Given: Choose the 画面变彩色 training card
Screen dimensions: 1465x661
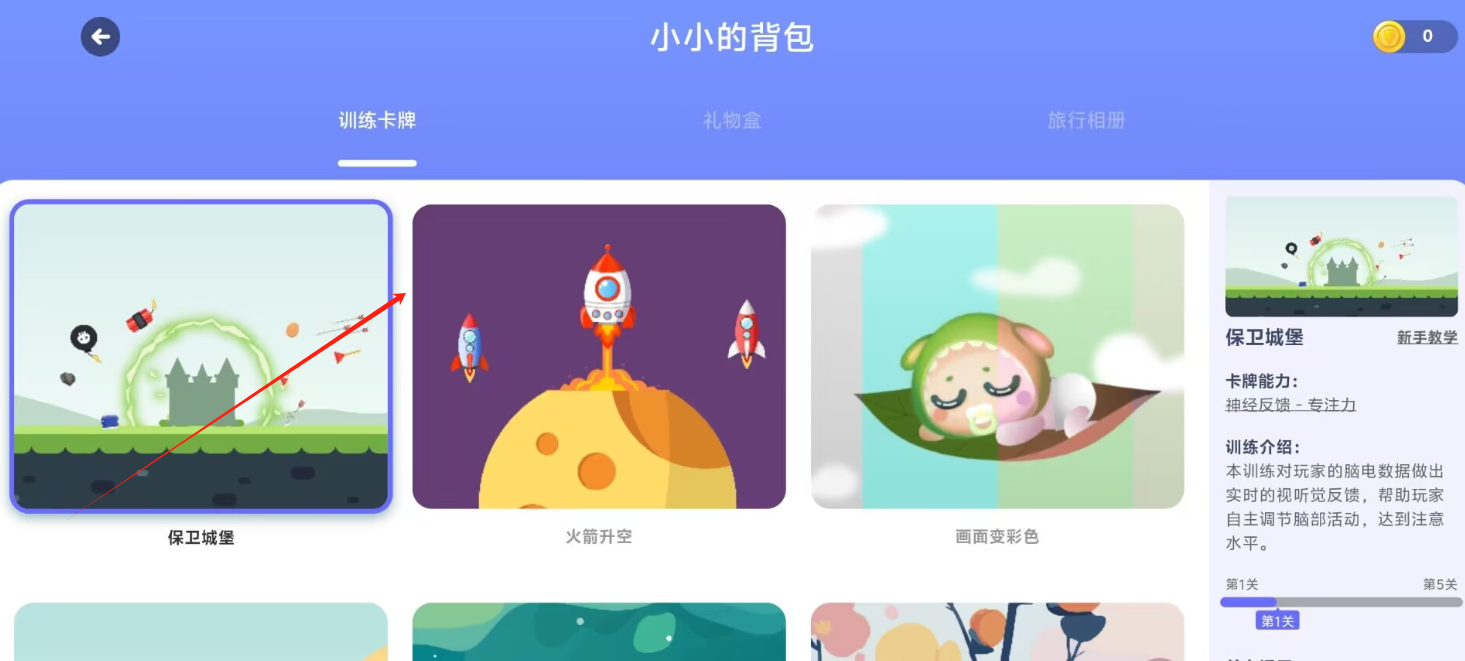Looking at the screenshot, I should 997,357.
